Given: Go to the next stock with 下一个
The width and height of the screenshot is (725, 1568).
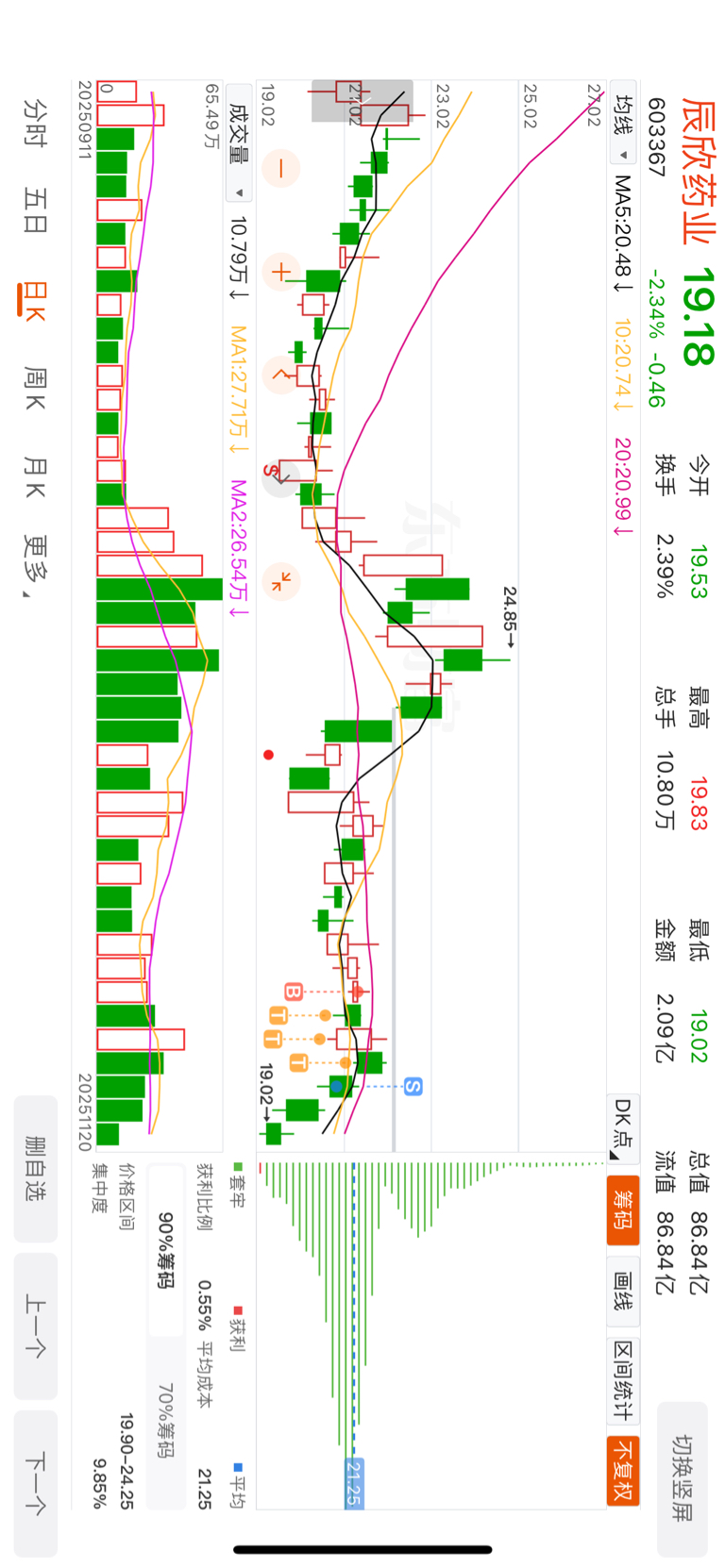Looking at the screenshot, I should point(36,1482).
